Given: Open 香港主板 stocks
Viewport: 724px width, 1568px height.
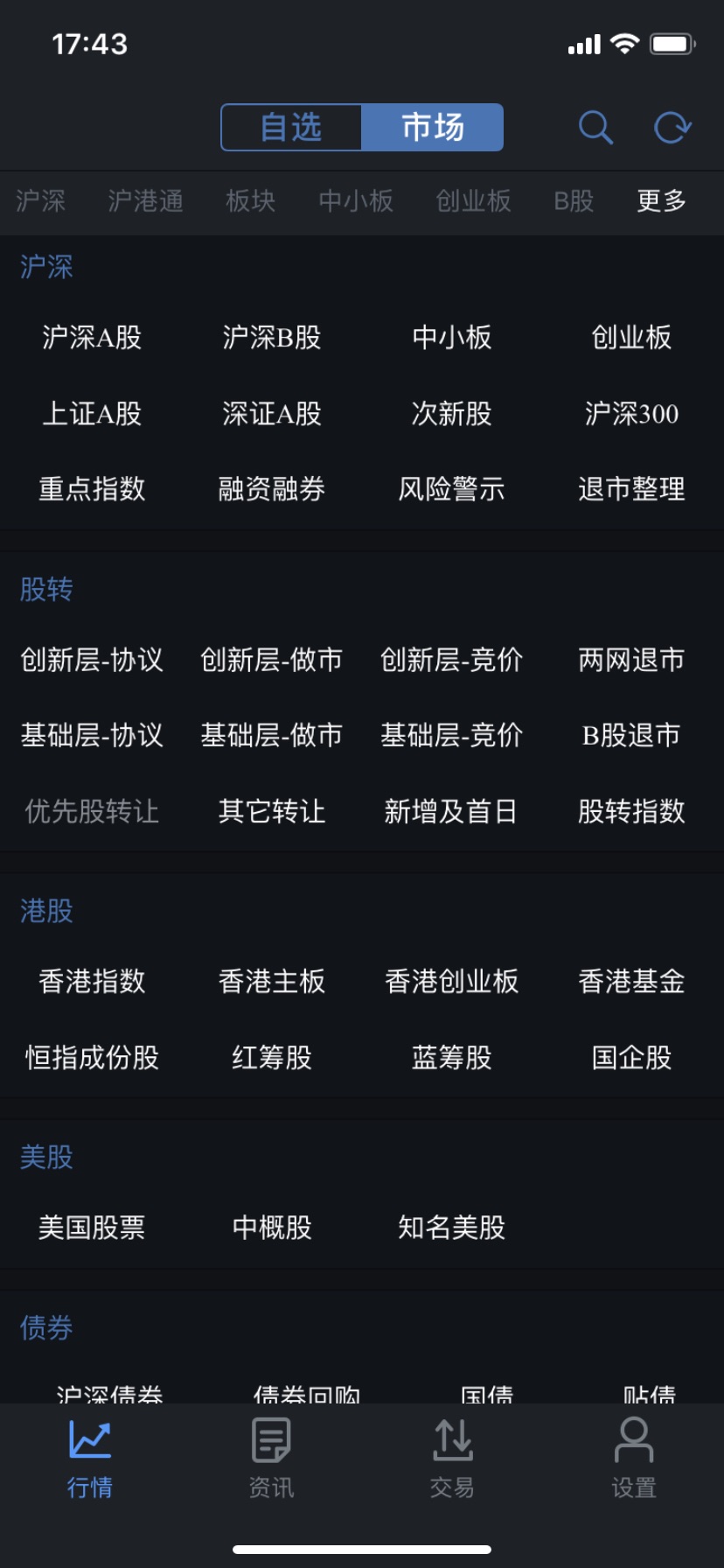Looking at the screenshot, I should (271, 982).
